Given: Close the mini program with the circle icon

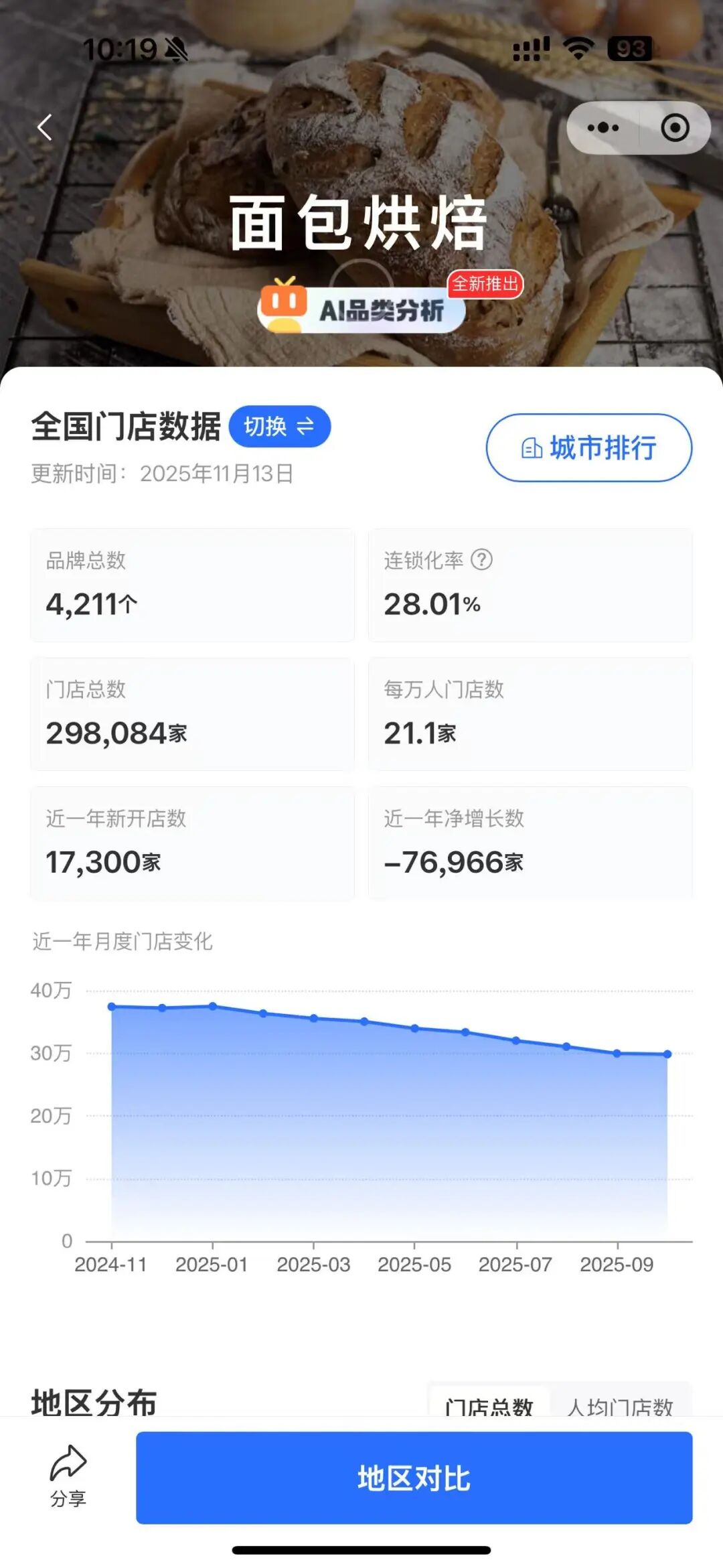Looking at the screenshot, I should click(674, 128).
